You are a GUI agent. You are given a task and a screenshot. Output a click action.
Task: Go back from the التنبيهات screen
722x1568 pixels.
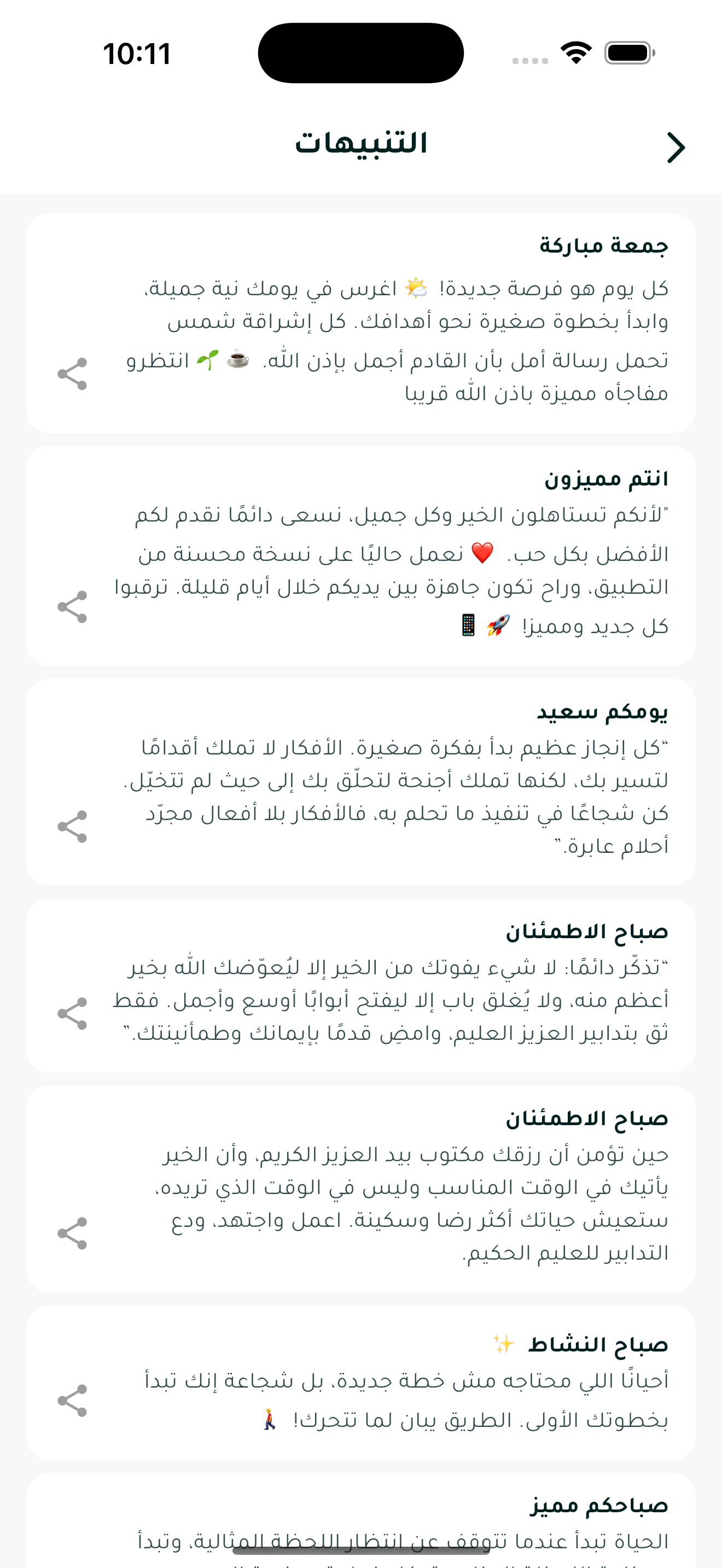pos(675,147)
